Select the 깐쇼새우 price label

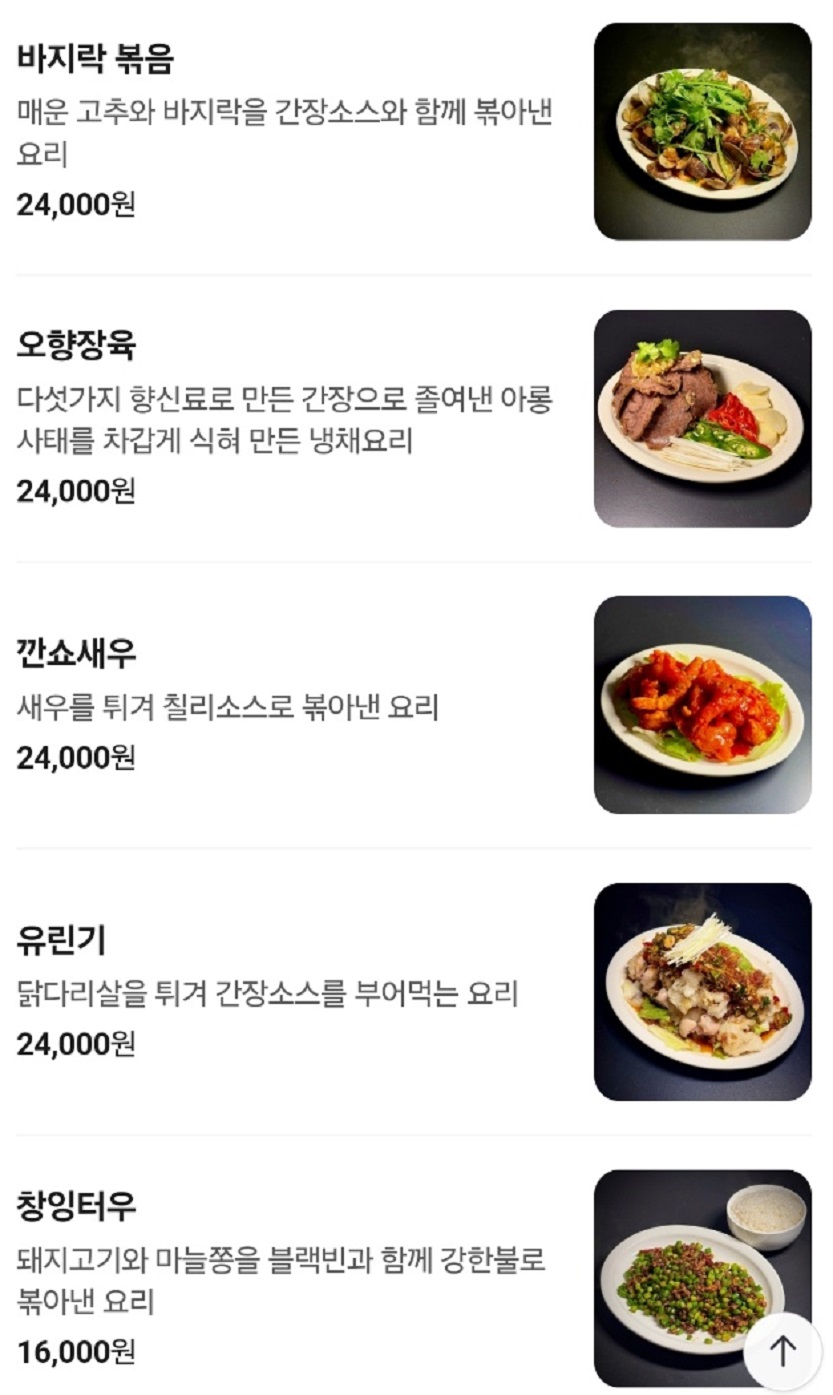(x=70, y=755)
